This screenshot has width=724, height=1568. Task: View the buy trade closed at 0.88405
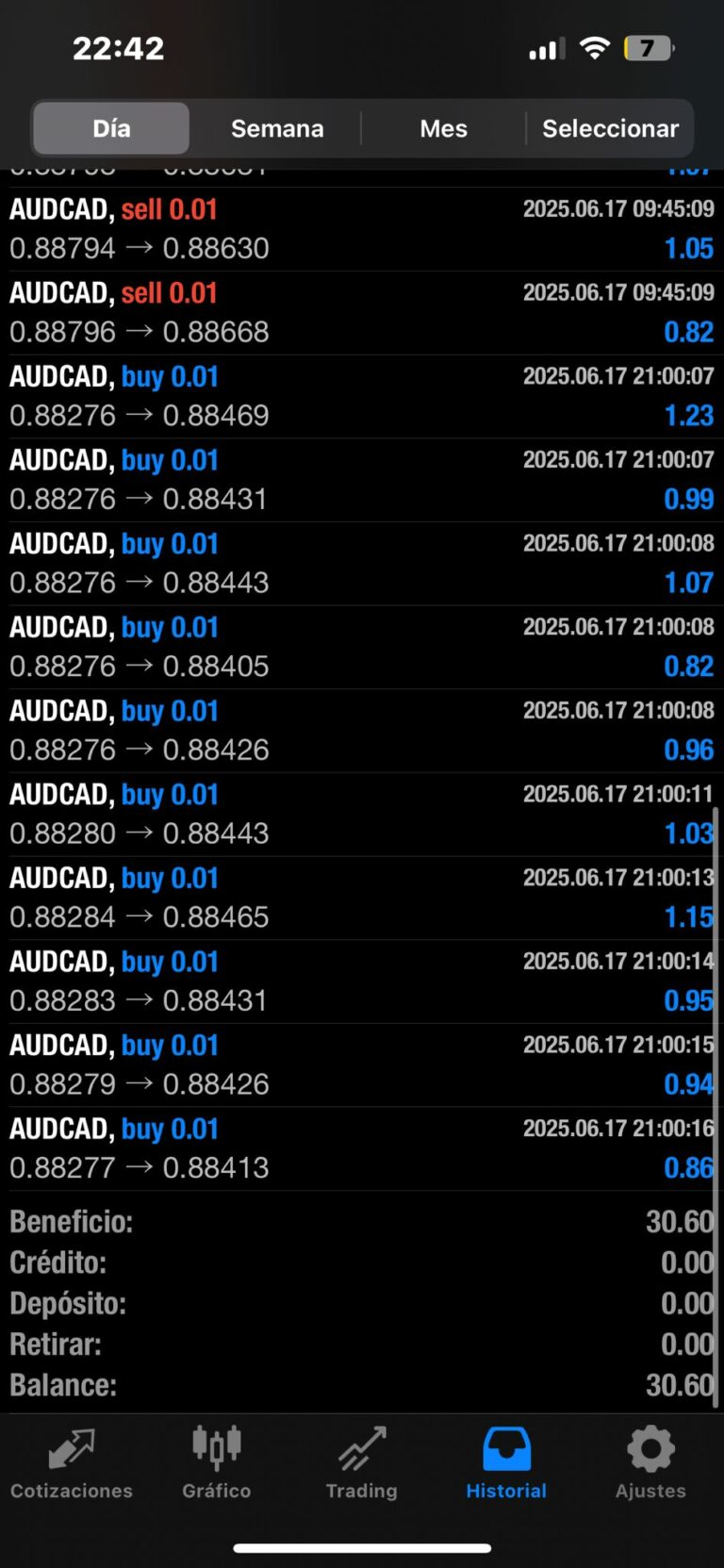click(x=362, y=647)
